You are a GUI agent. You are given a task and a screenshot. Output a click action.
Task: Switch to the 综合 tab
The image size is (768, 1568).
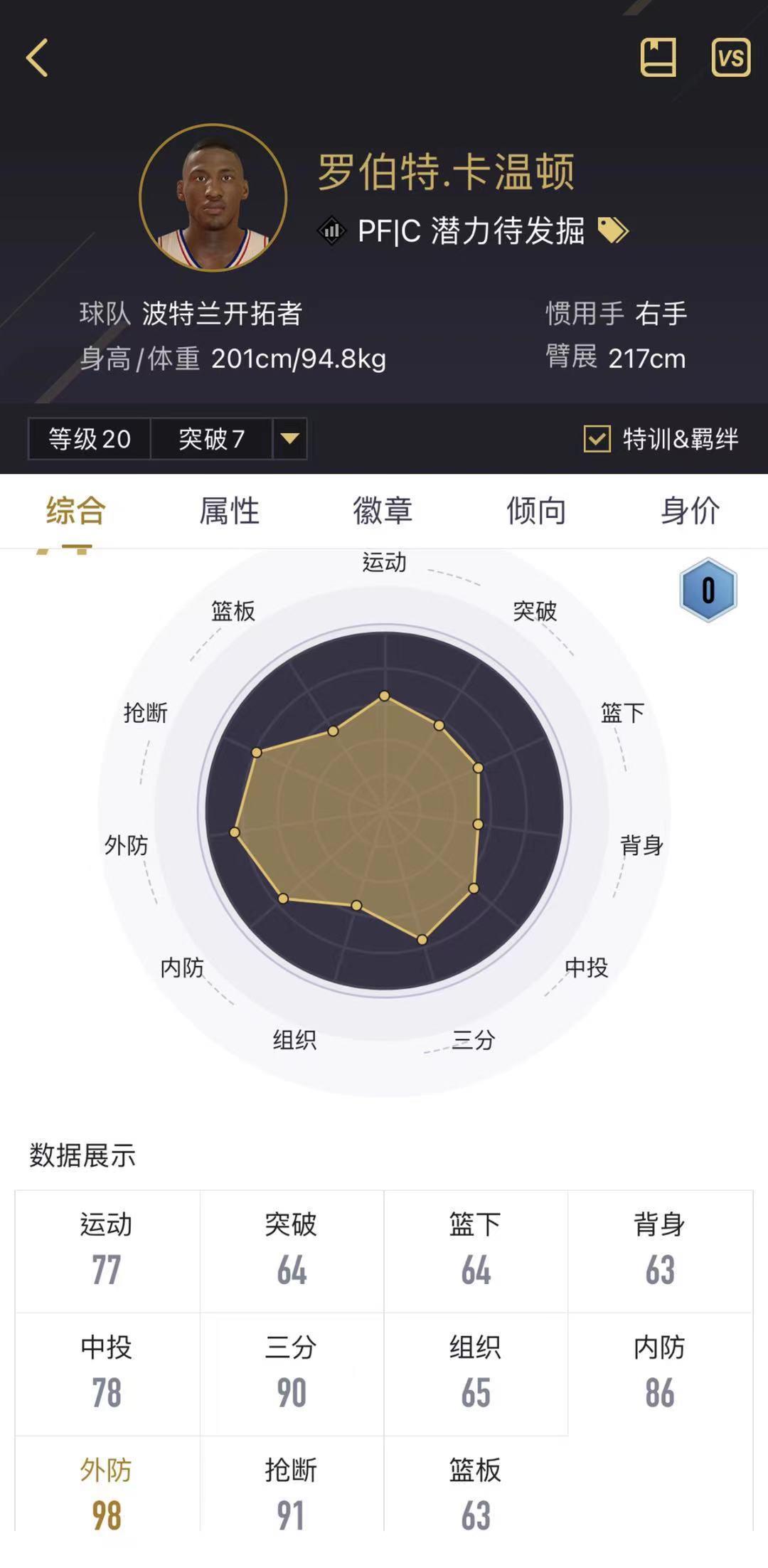coord(76,511)
